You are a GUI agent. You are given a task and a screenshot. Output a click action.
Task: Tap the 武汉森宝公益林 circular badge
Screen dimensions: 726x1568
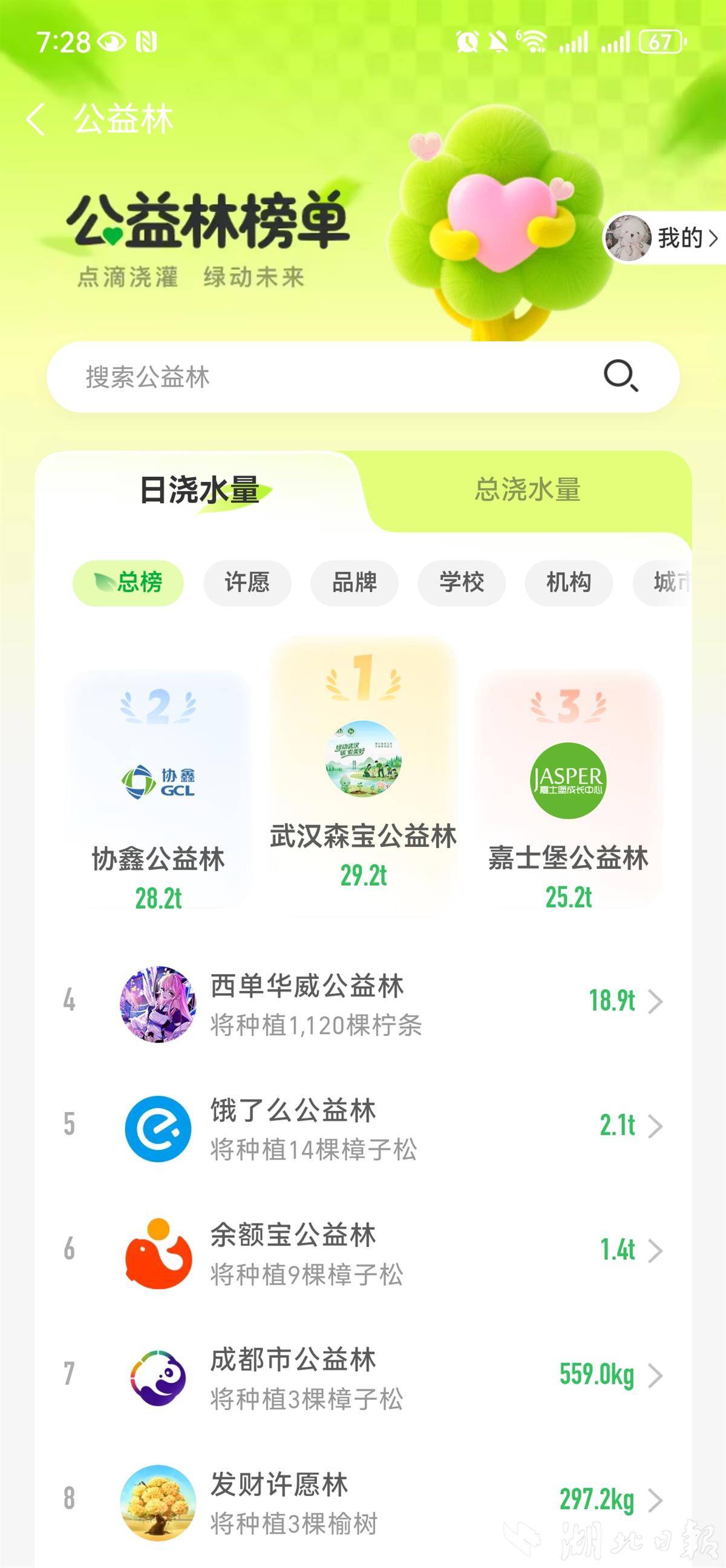coord(363,760)
